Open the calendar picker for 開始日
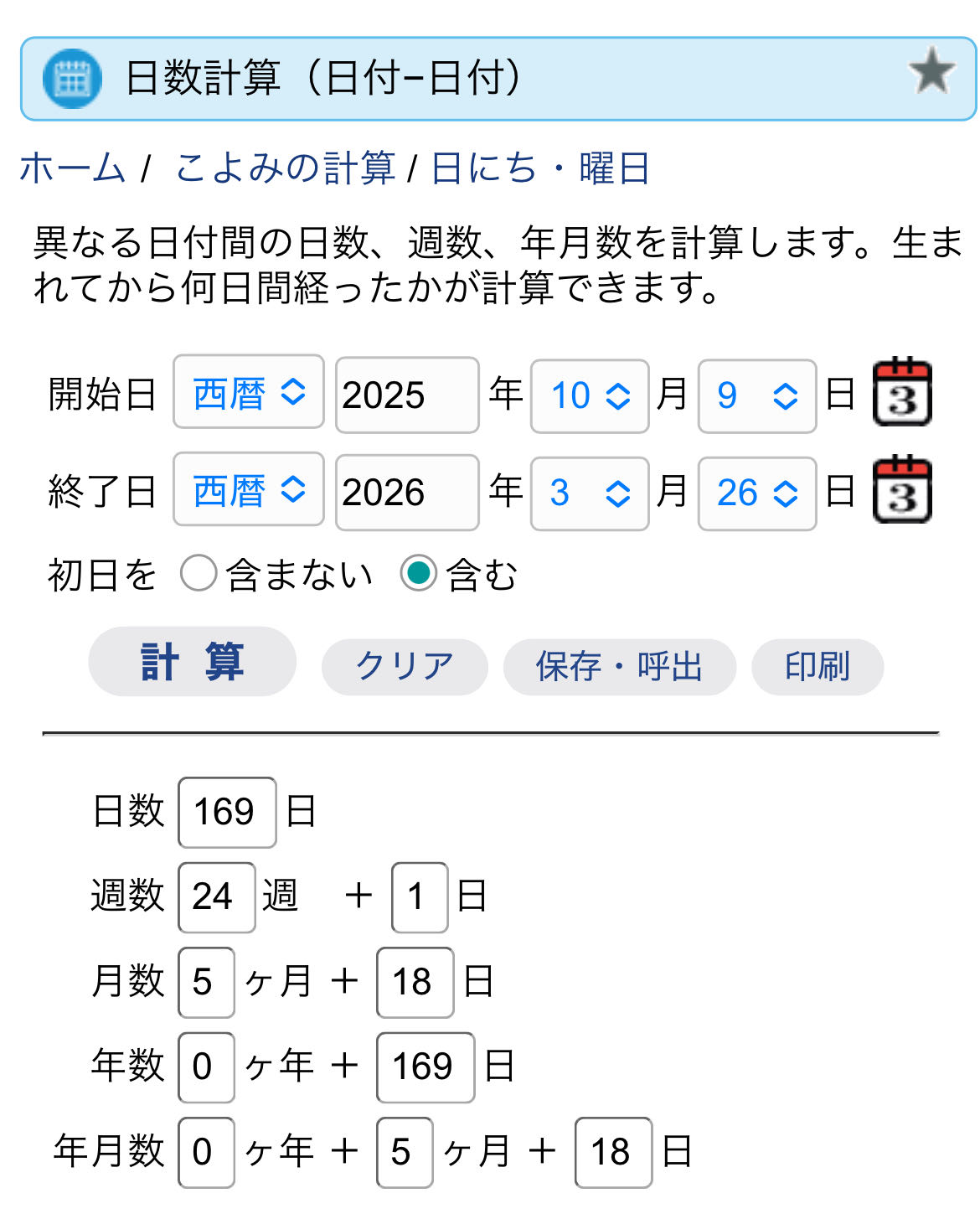 pos(901,392)
